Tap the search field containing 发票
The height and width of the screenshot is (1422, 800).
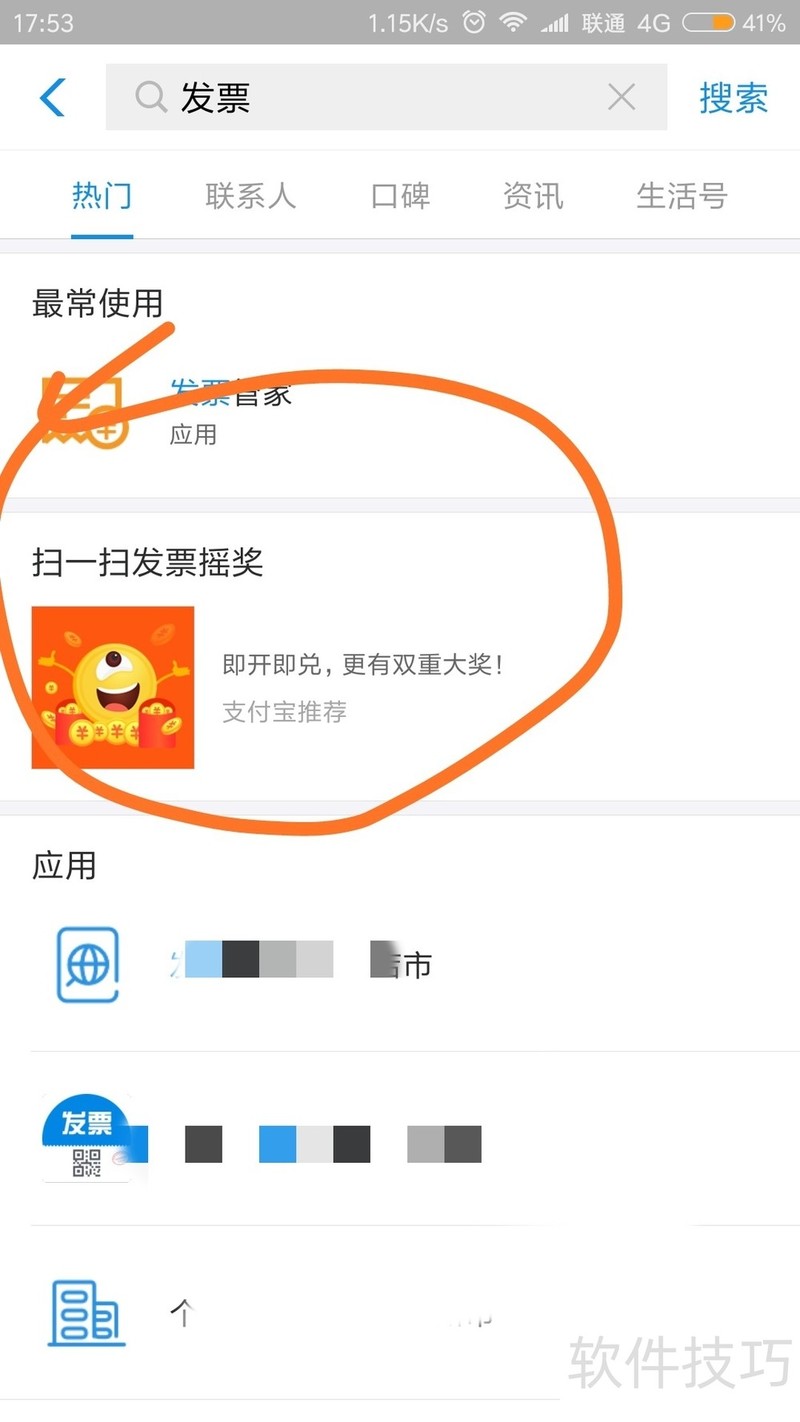coord(380,98)
